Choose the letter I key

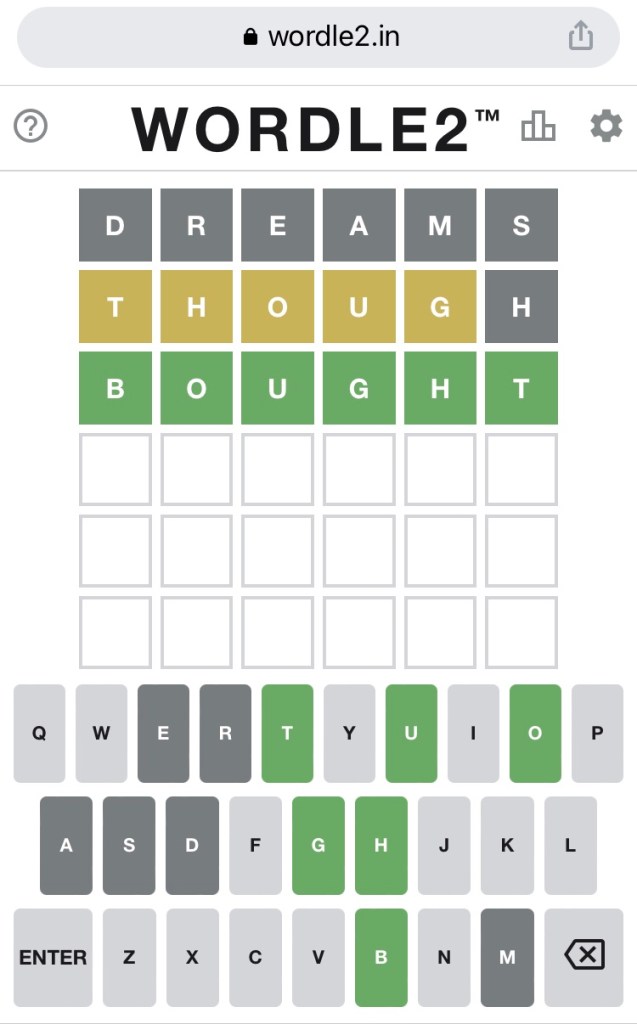[x=473, y=733]
